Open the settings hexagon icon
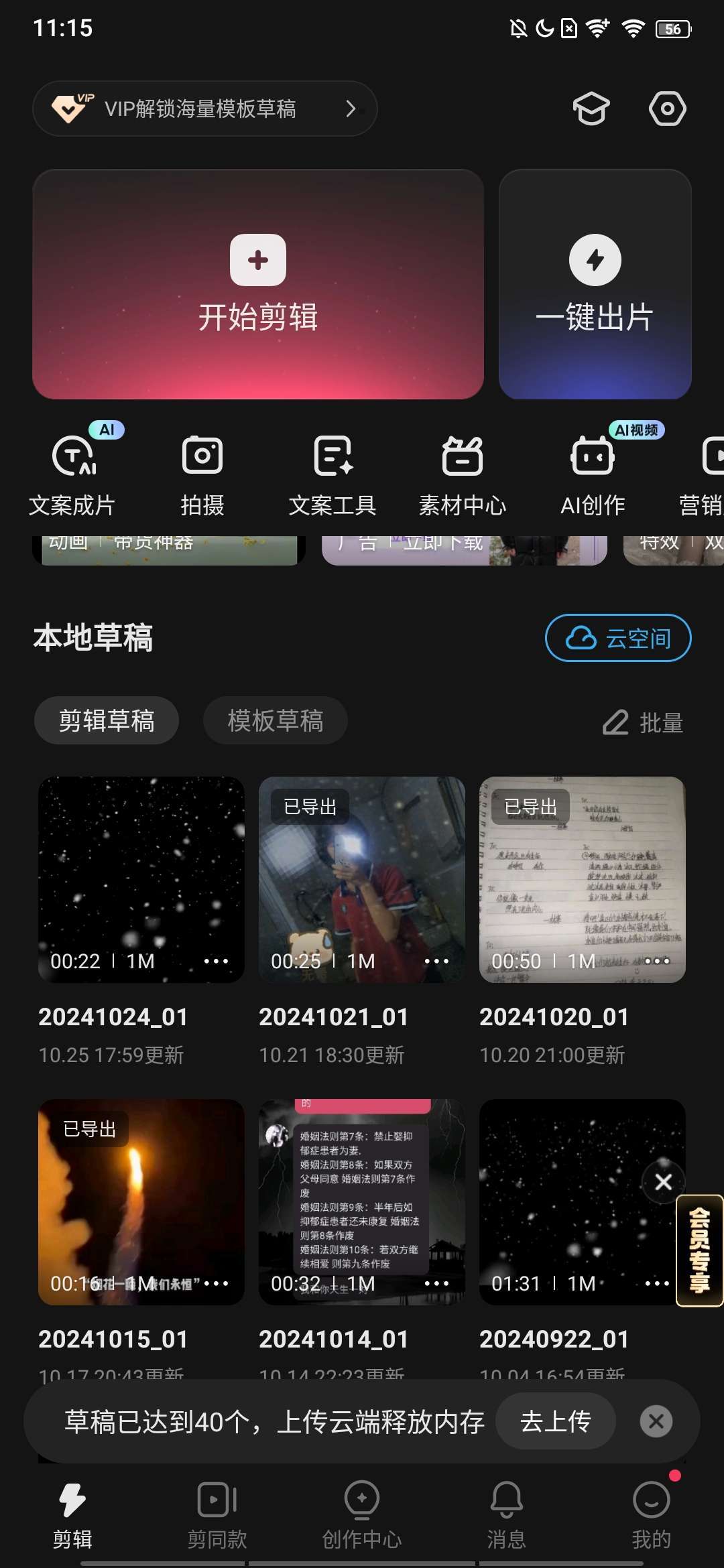Image resolution: width=724 pixels, height=1568 pixels. point(667,109)
